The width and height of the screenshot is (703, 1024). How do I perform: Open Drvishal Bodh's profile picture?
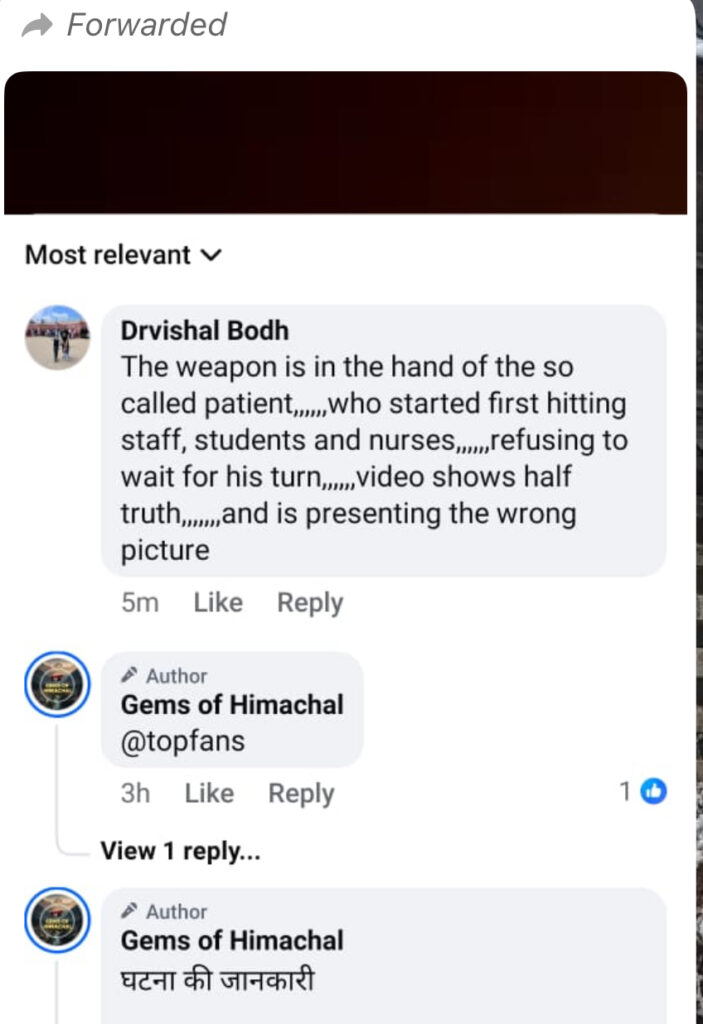[57, 338]
